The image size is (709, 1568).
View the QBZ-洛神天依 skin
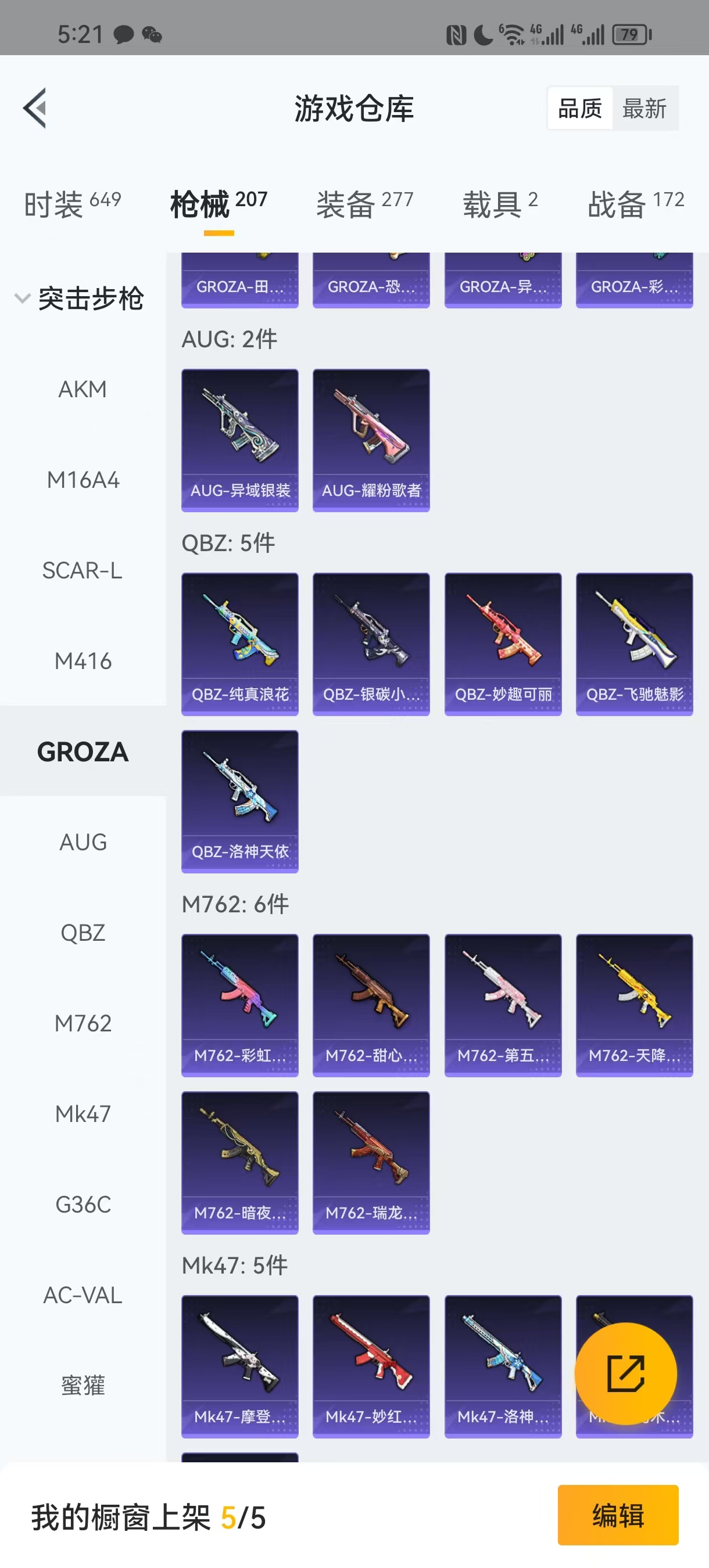(x=240, y=801)
